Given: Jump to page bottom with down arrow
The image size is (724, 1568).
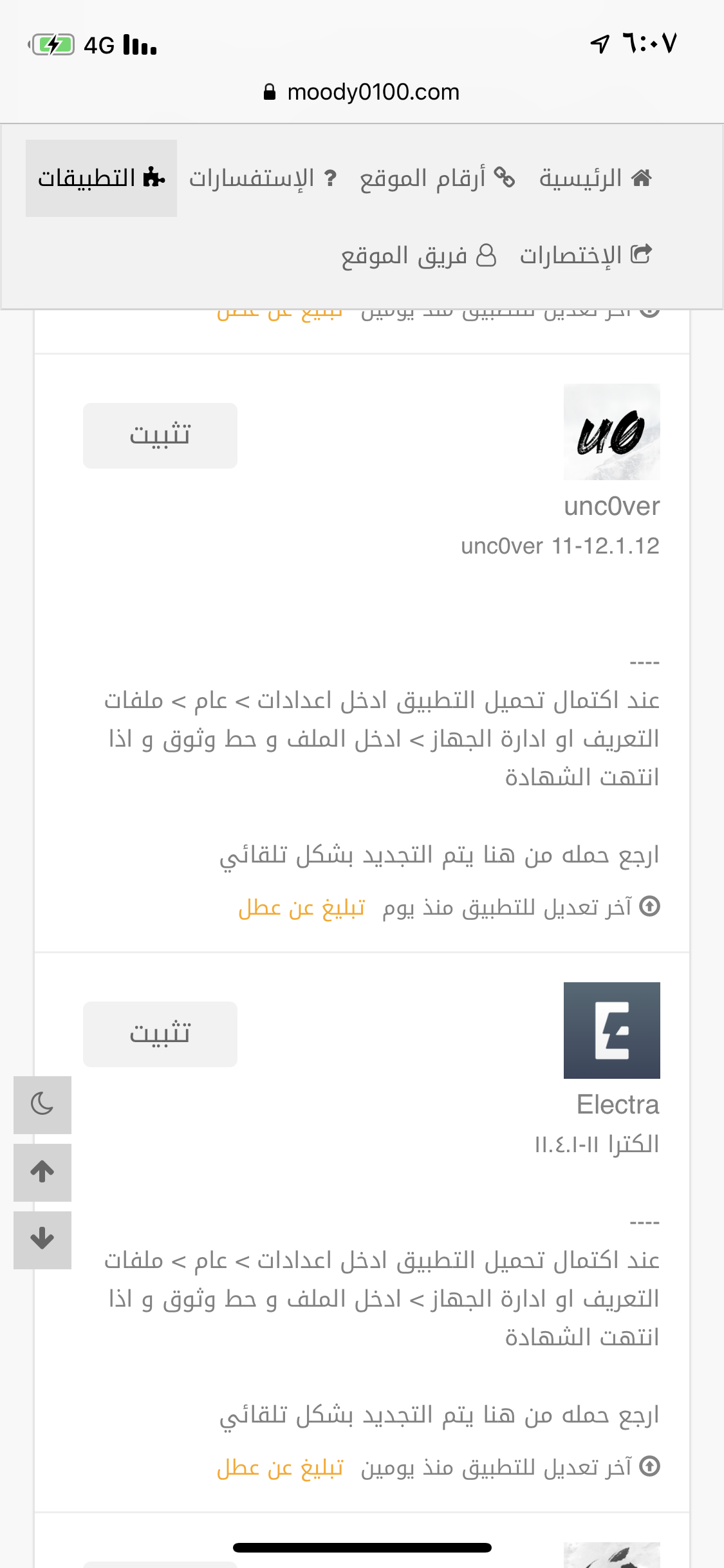Looking at the screenshot, I should click(x=42, y=1240).
